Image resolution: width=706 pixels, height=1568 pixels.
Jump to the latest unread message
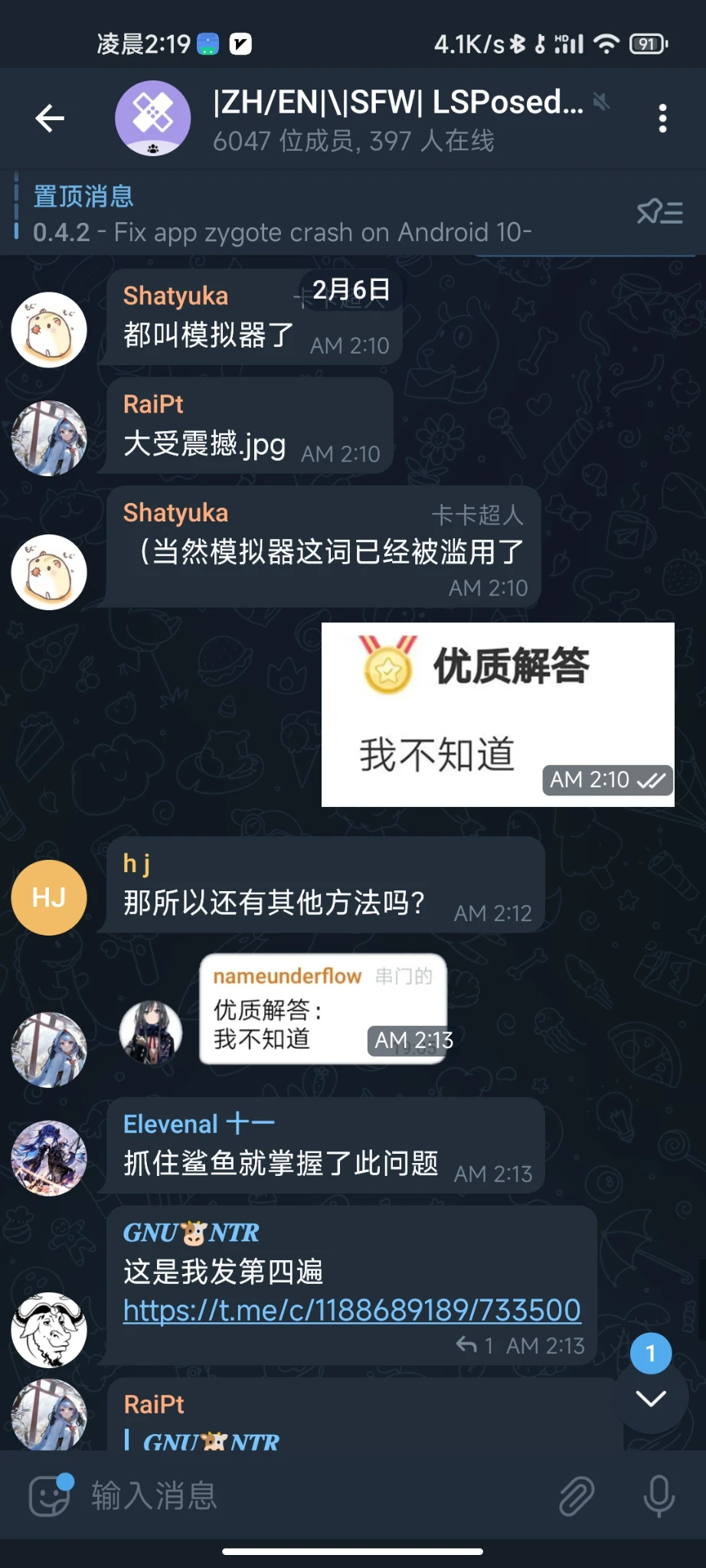pos(651,1397)
